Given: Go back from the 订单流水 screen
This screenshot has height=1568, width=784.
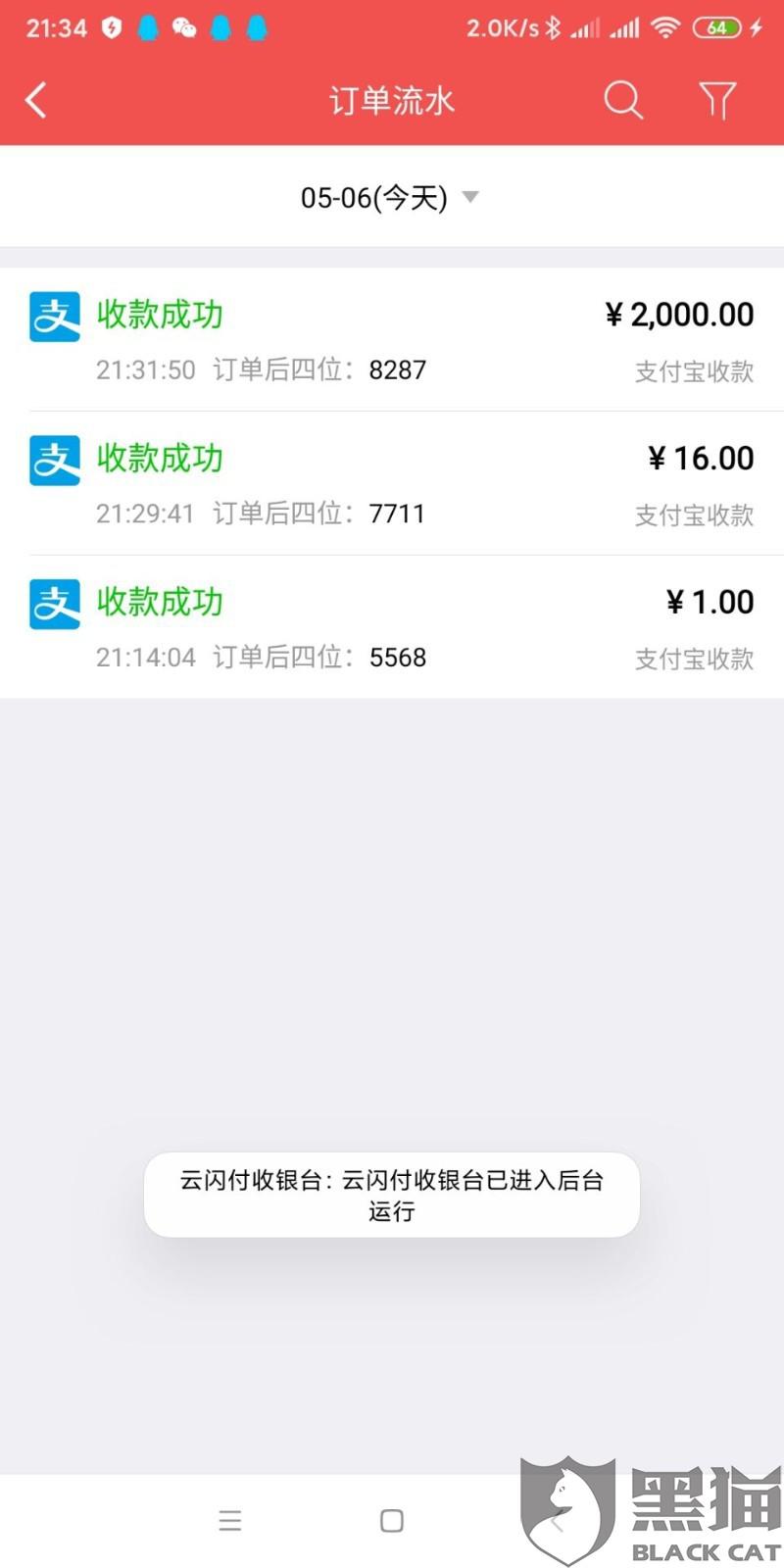Looking at the screenshot, I should [x=36, y=100].
